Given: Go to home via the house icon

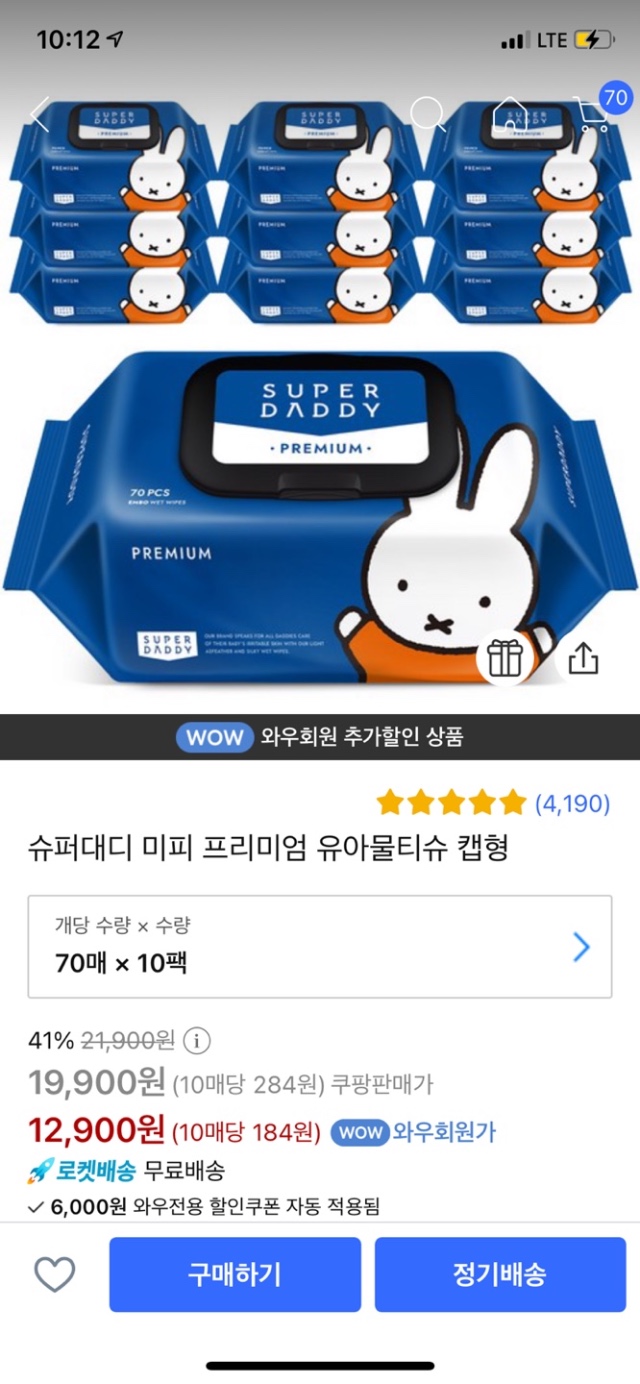Looking at the screenshot, I should coord(510,115).
